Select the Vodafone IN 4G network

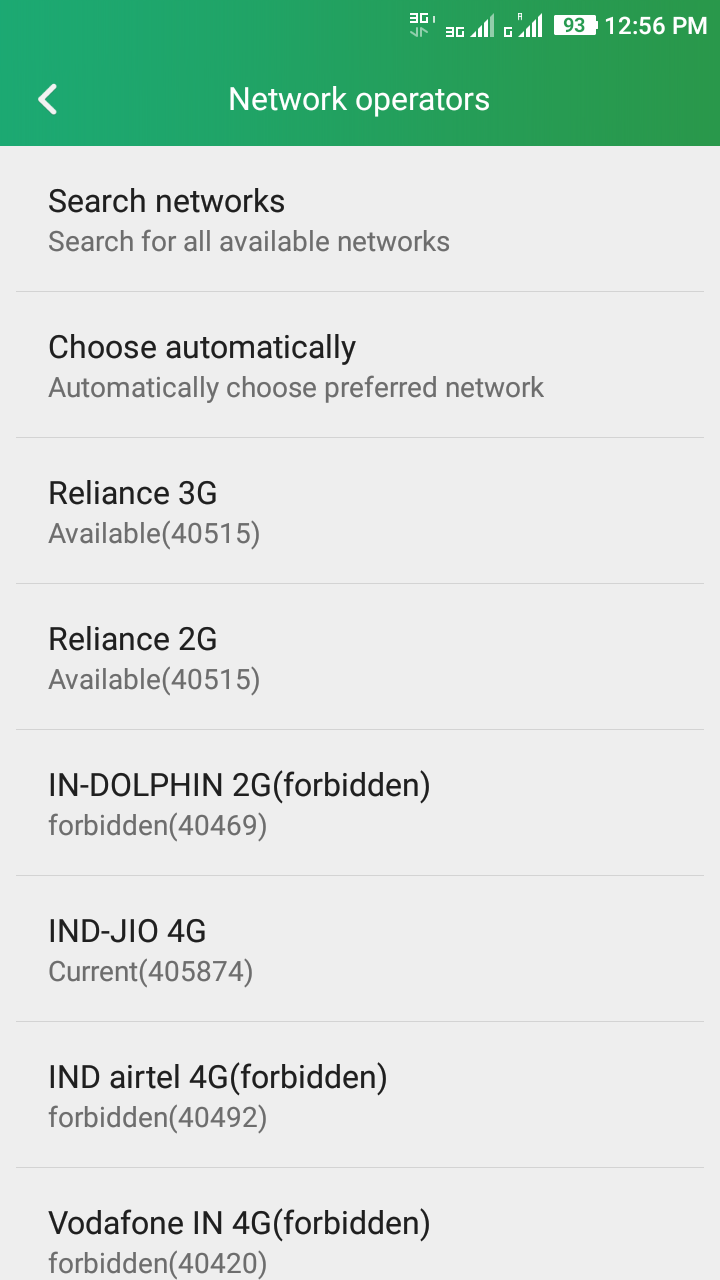[360, 1224]
